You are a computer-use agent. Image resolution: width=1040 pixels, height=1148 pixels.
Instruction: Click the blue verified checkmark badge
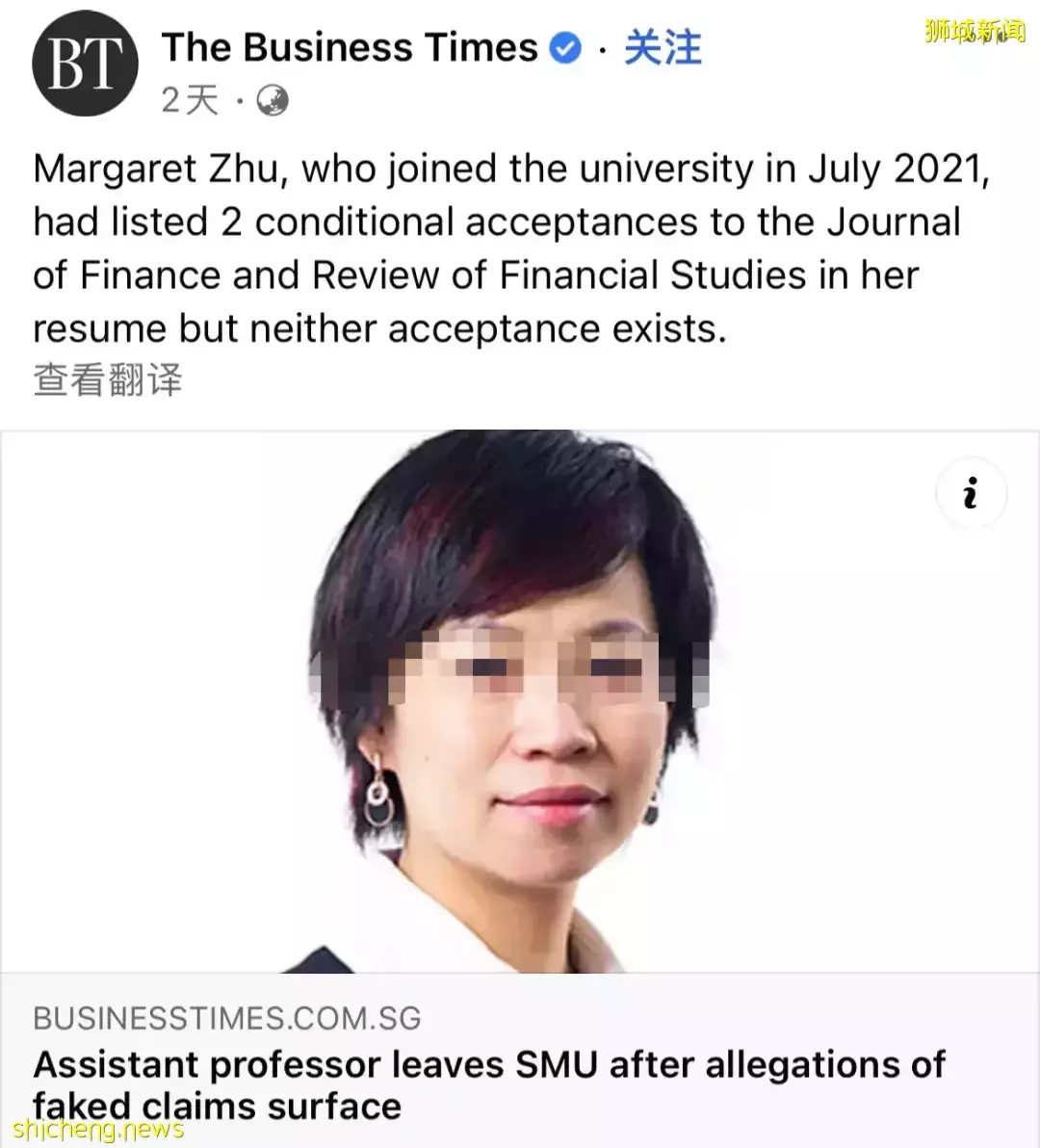pyautogui.click(x=566, y=46)
